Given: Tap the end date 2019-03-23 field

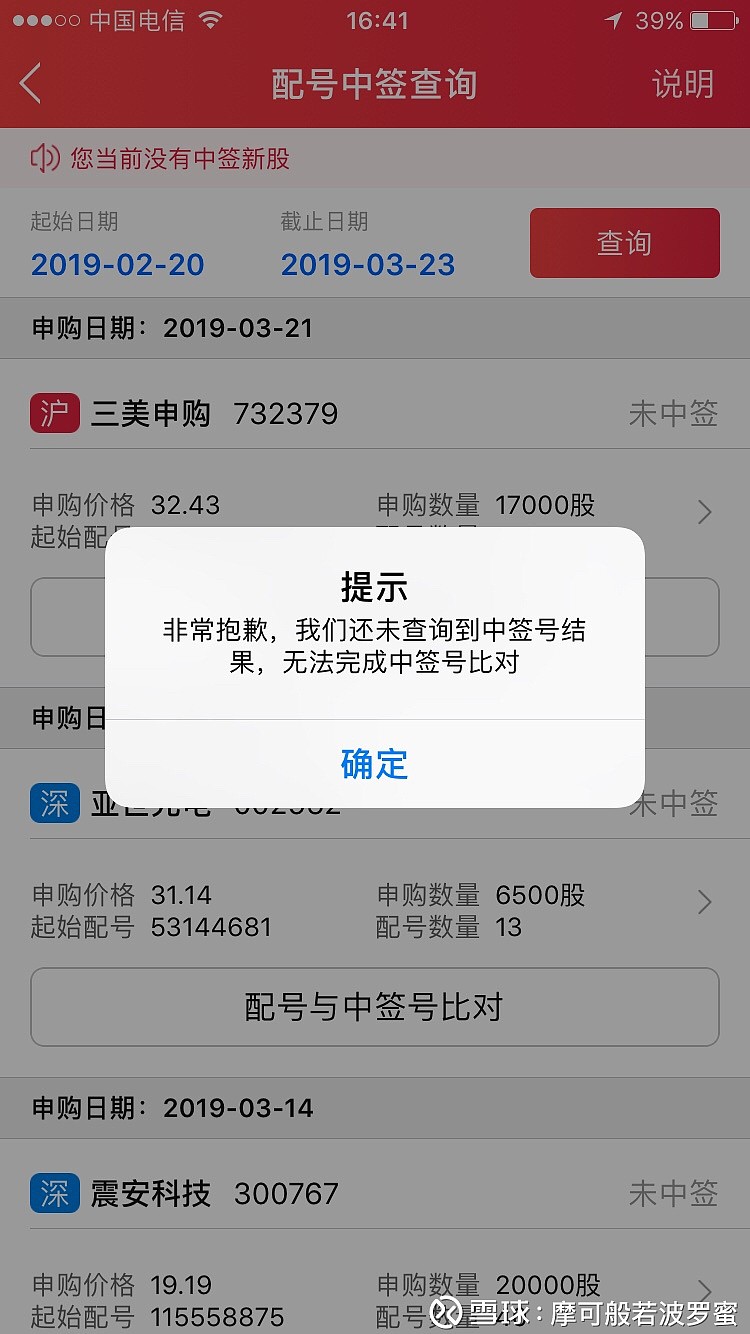Looking at the screenshot, I should coord(368,263).
